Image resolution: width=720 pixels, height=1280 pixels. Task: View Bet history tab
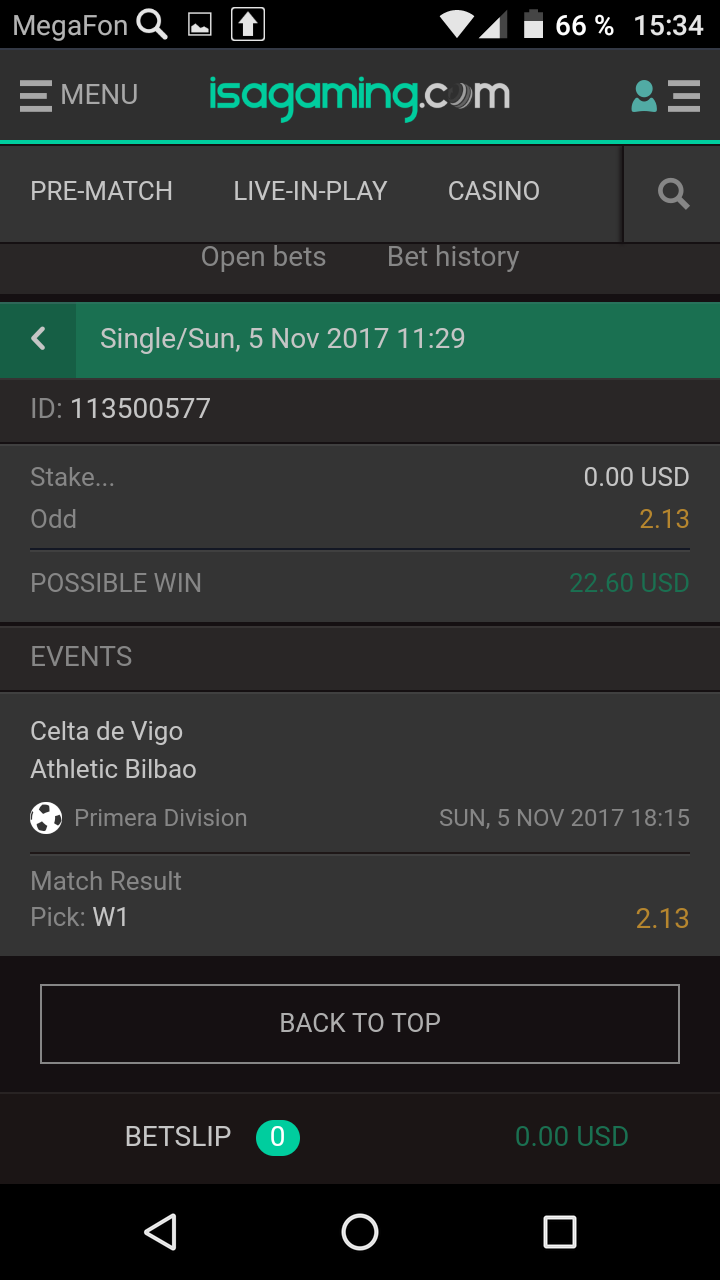tap(453, 257)
